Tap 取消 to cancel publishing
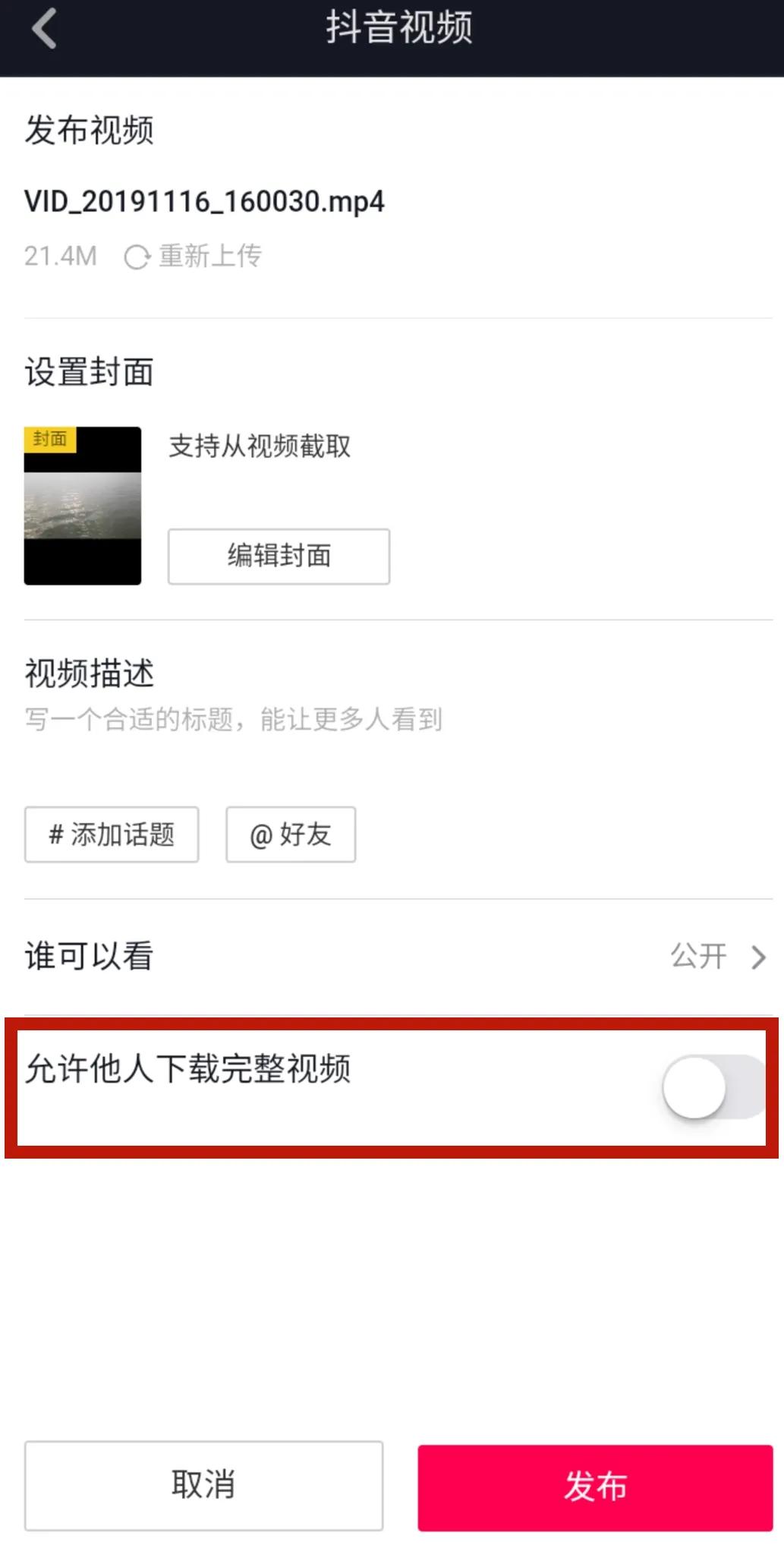Screen dimensions: 784x1558 (203, 1485)
